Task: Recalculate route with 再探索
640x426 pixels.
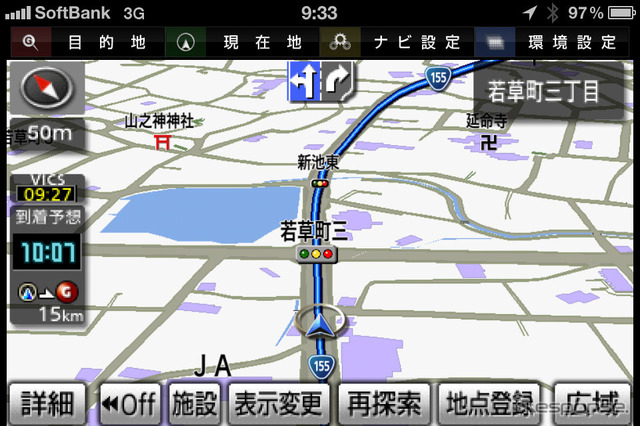Action: click(383, 404)
